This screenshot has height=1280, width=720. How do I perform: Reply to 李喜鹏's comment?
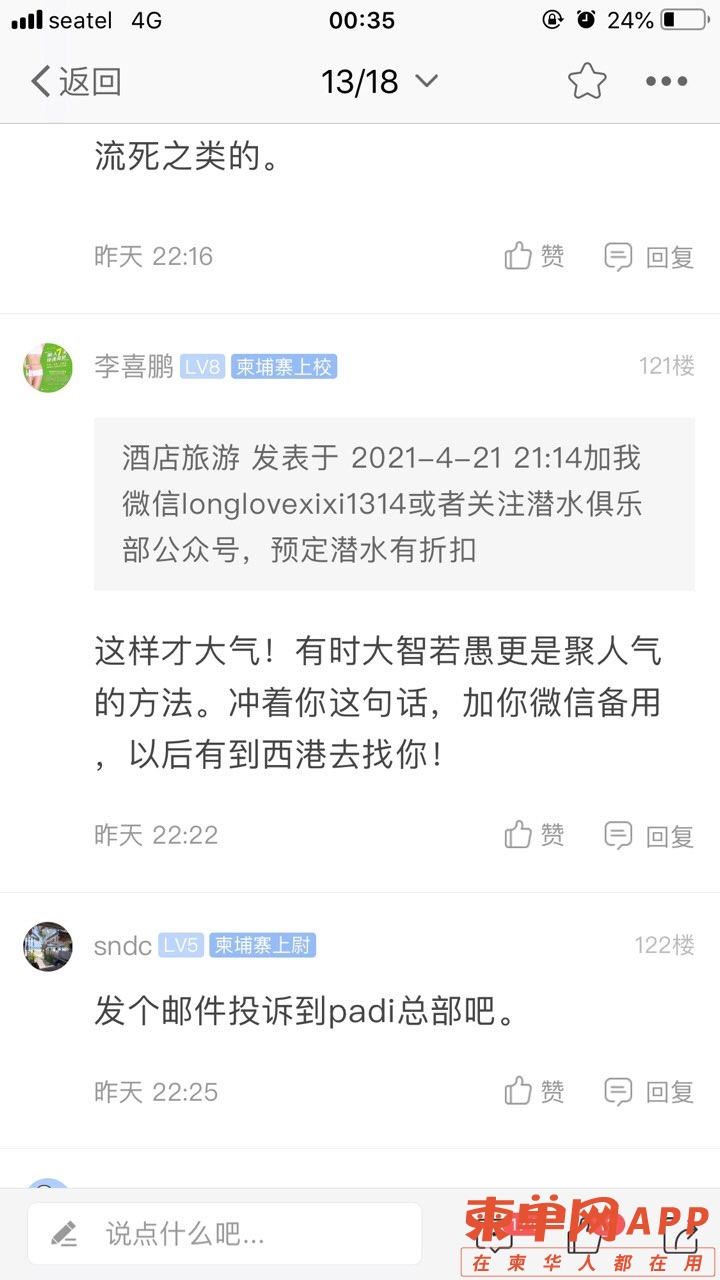pyautogui.click(x=649, y=835)
